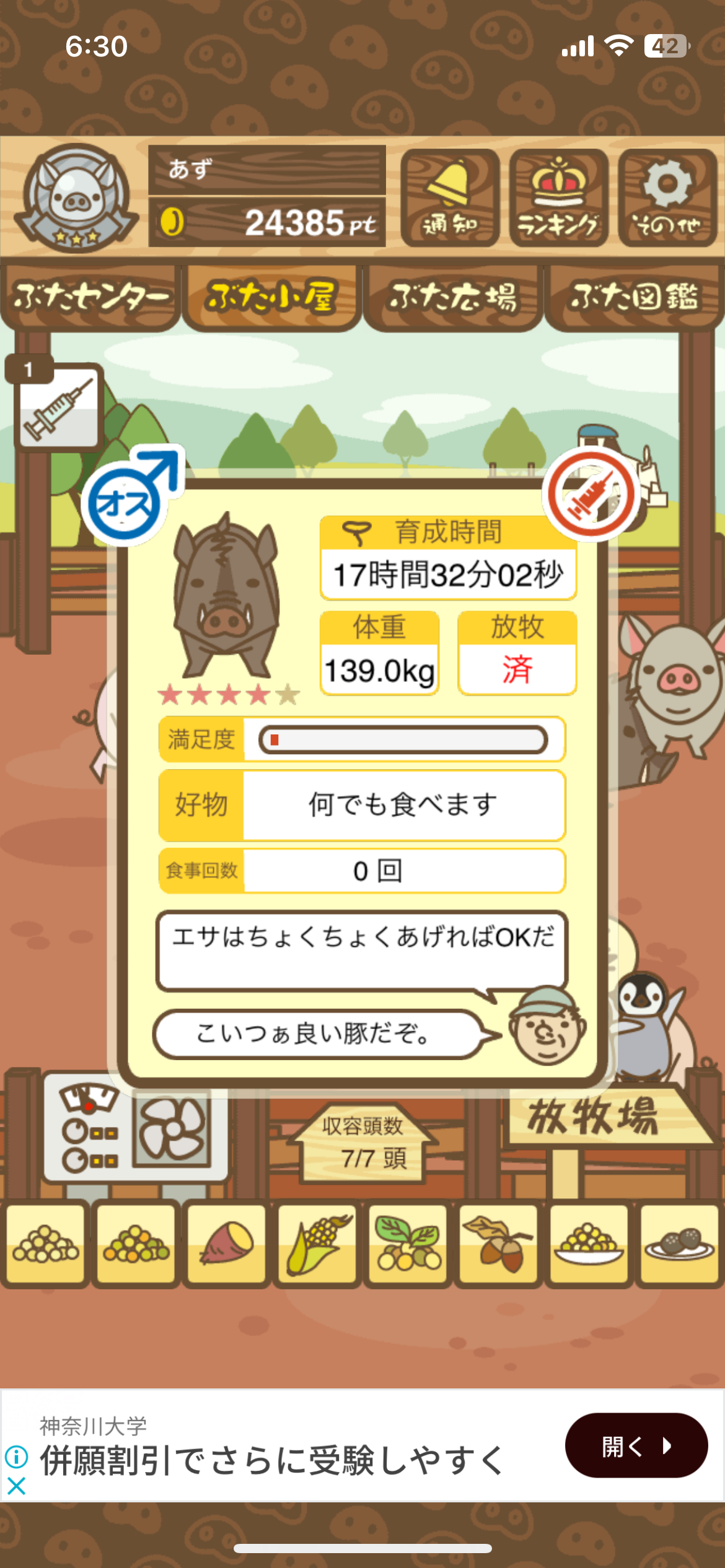Go to the 放牧場 pasture sign
The width and height of the screenshot is (725, 1568).
pyautogui.click(x=596, y=1117)
